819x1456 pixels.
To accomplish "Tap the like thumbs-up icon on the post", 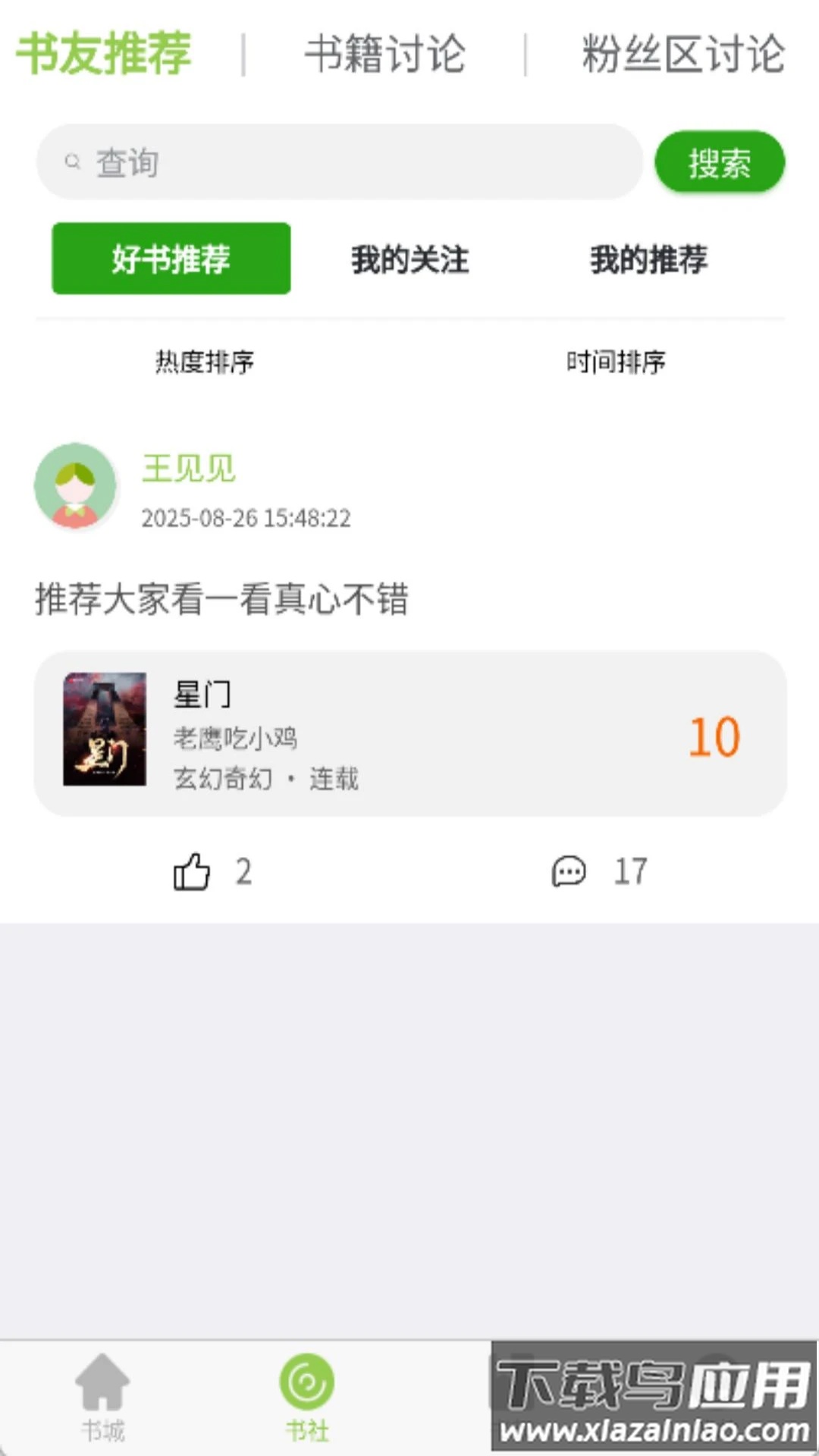I will tap(194, 872).
